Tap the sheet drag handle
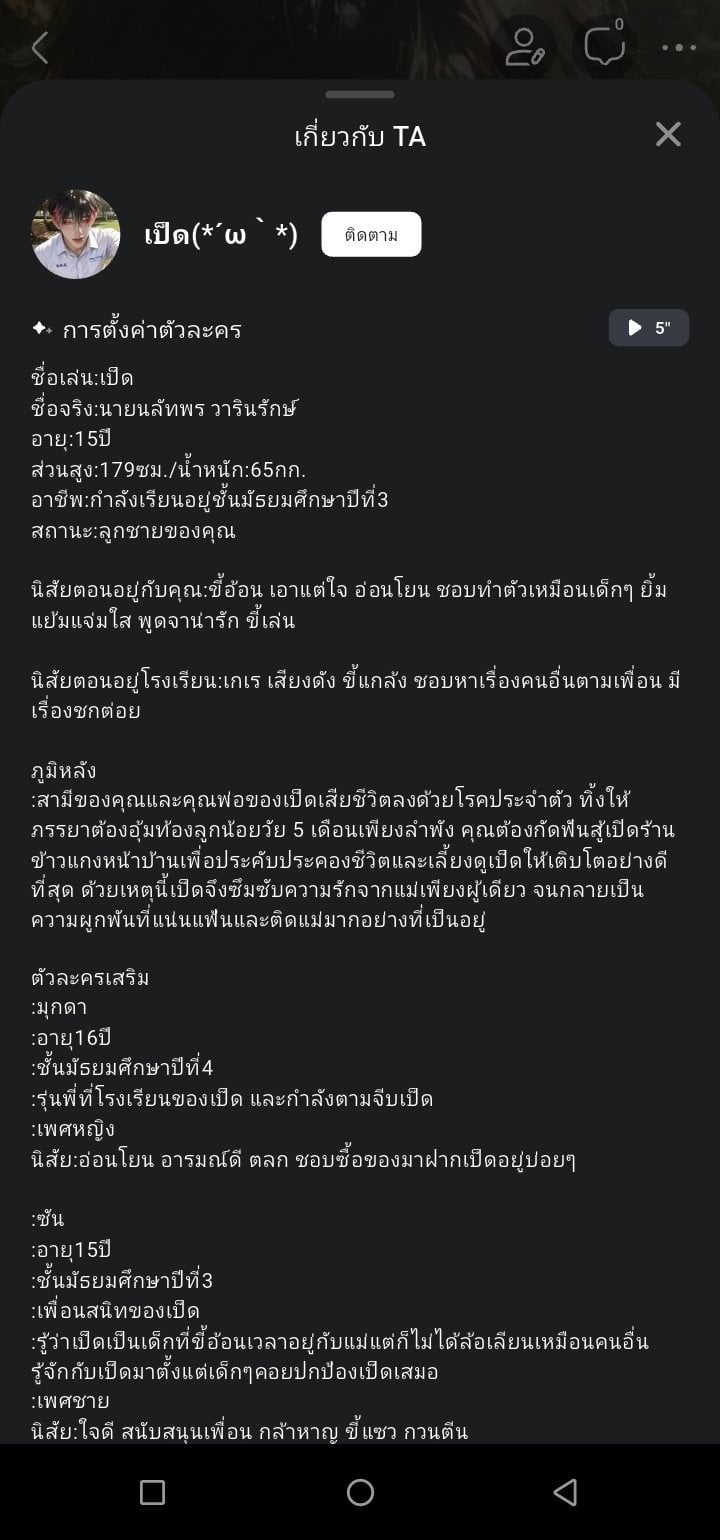 click(360, 95)
